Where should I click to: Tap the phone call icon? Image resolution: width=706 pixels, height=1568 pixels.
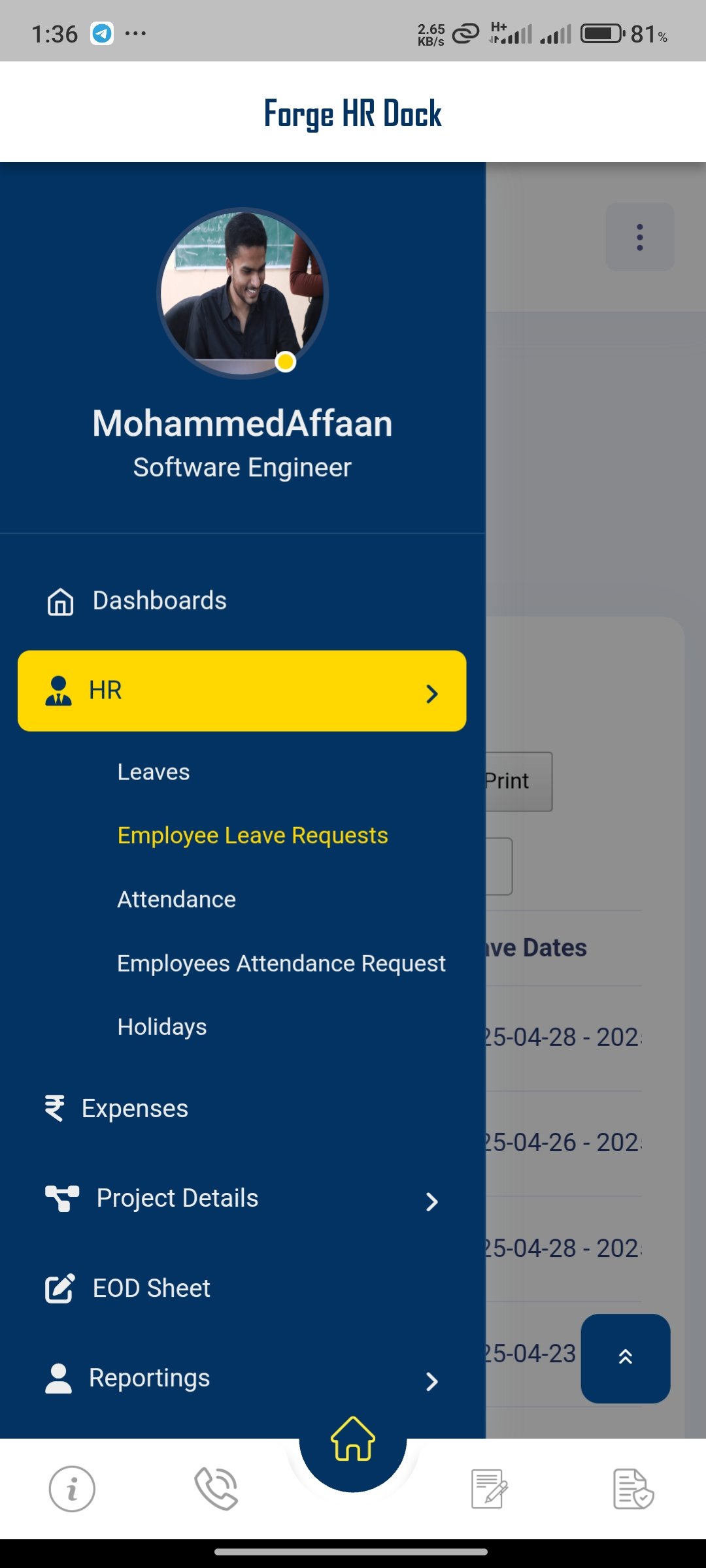216,1489
